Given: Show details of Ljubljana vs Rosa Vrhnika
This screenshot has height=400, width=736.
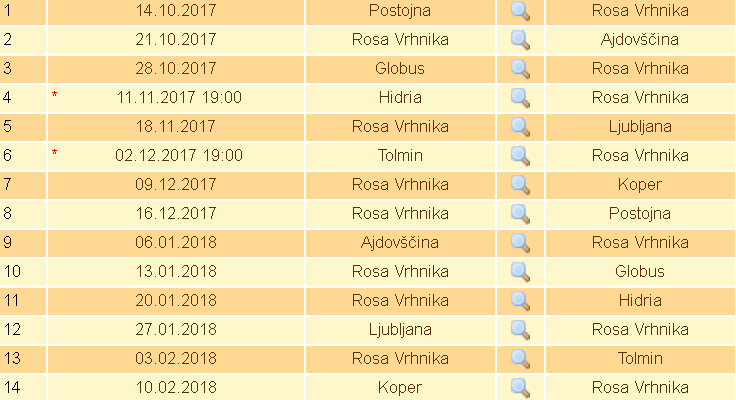Looking at the screenshot, I should 520,330.
